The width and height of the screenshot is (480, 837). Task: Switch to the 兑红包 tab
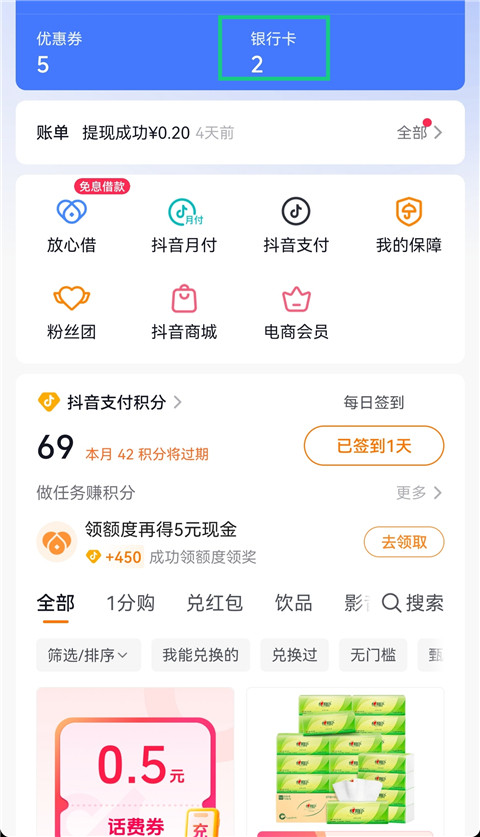pyautogui.click(x=215, y=603)
